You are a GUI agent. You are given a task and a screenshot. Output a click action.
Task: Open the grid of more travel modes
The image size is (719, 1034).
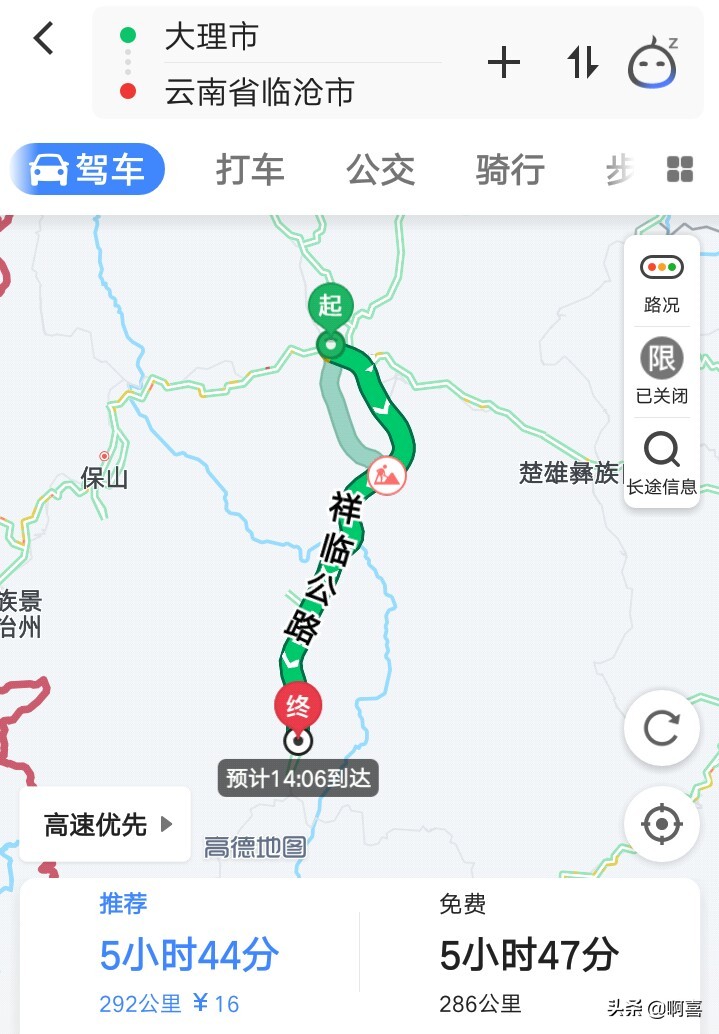pyautogui.click(x=680, y=170)
